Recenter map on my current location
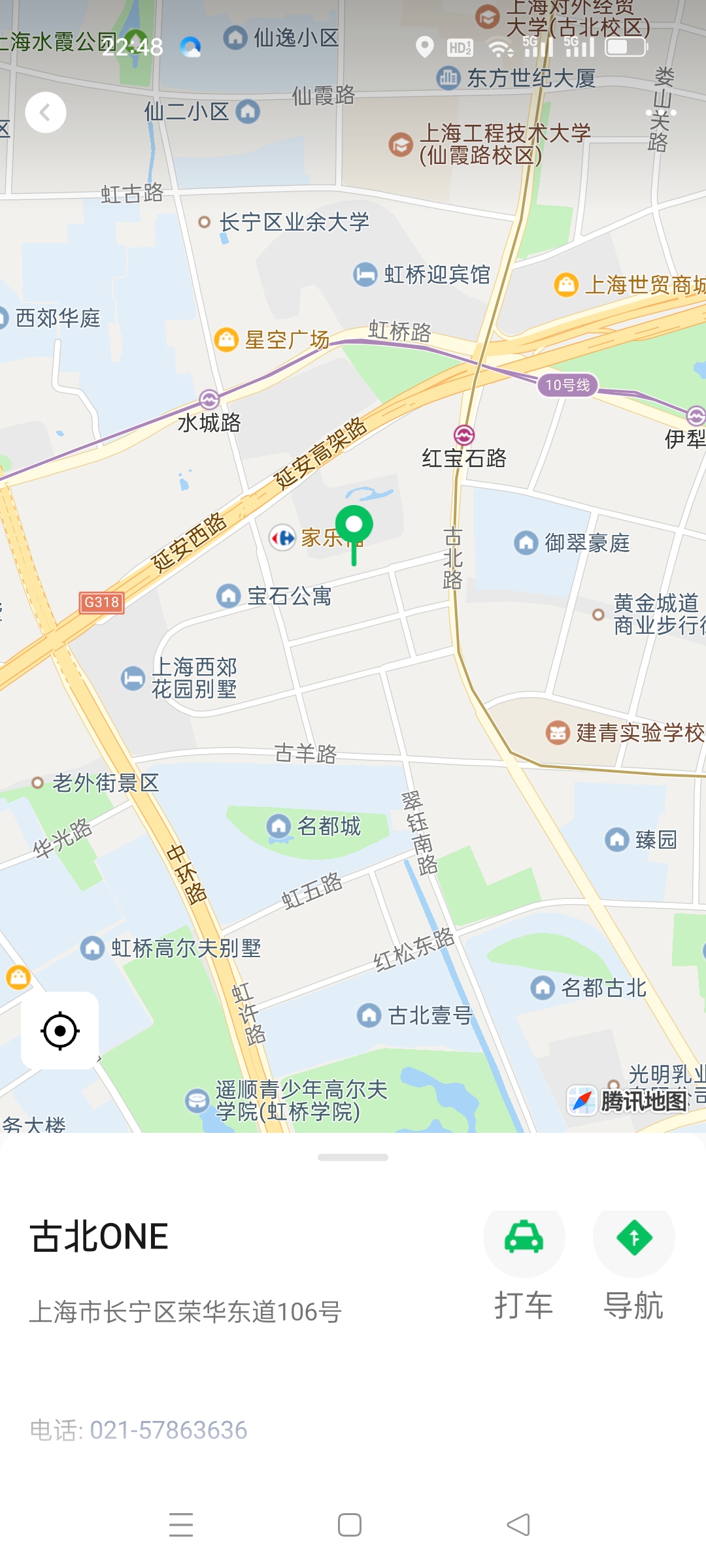 [x=60, y=1031]
